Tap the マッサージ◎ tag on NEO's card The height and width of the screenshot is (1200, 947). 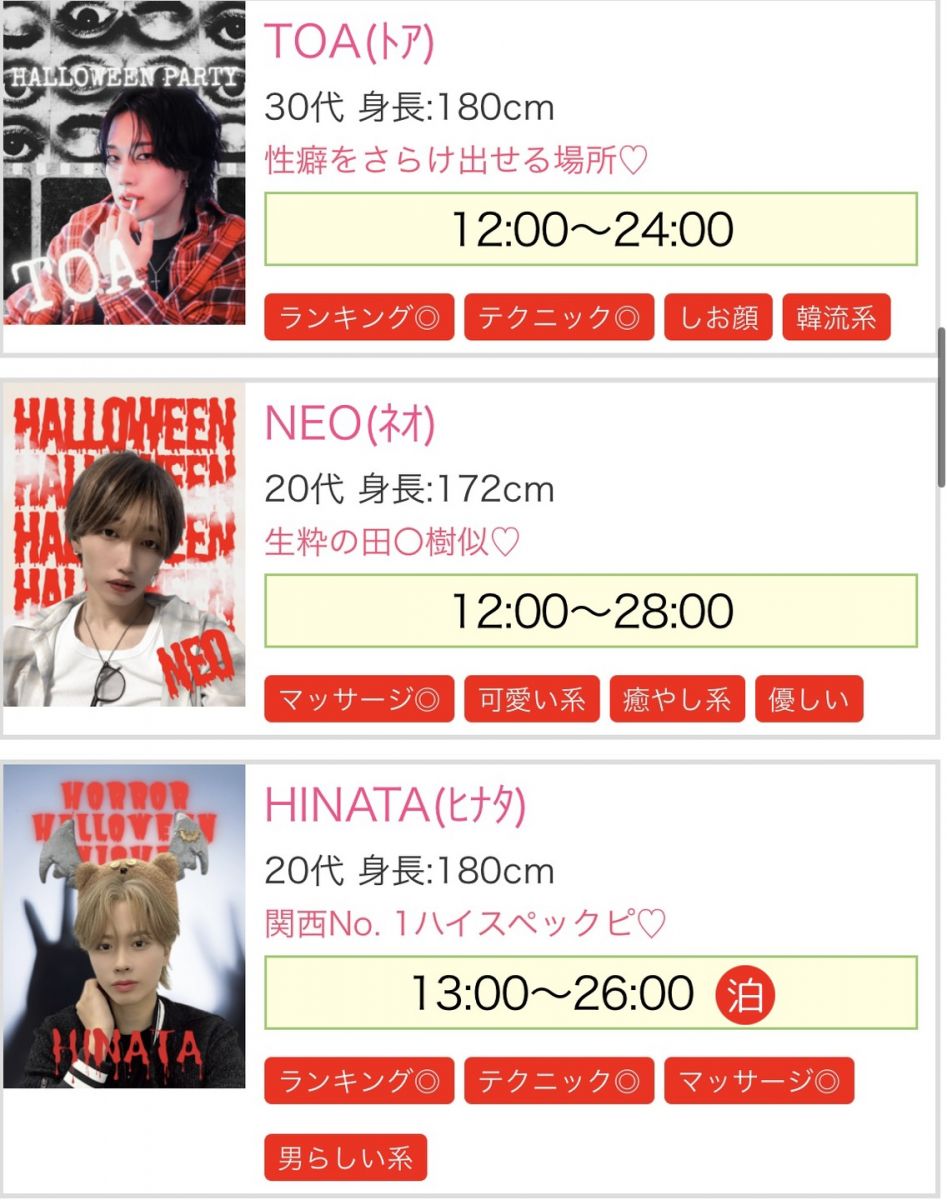pos(359,699)
